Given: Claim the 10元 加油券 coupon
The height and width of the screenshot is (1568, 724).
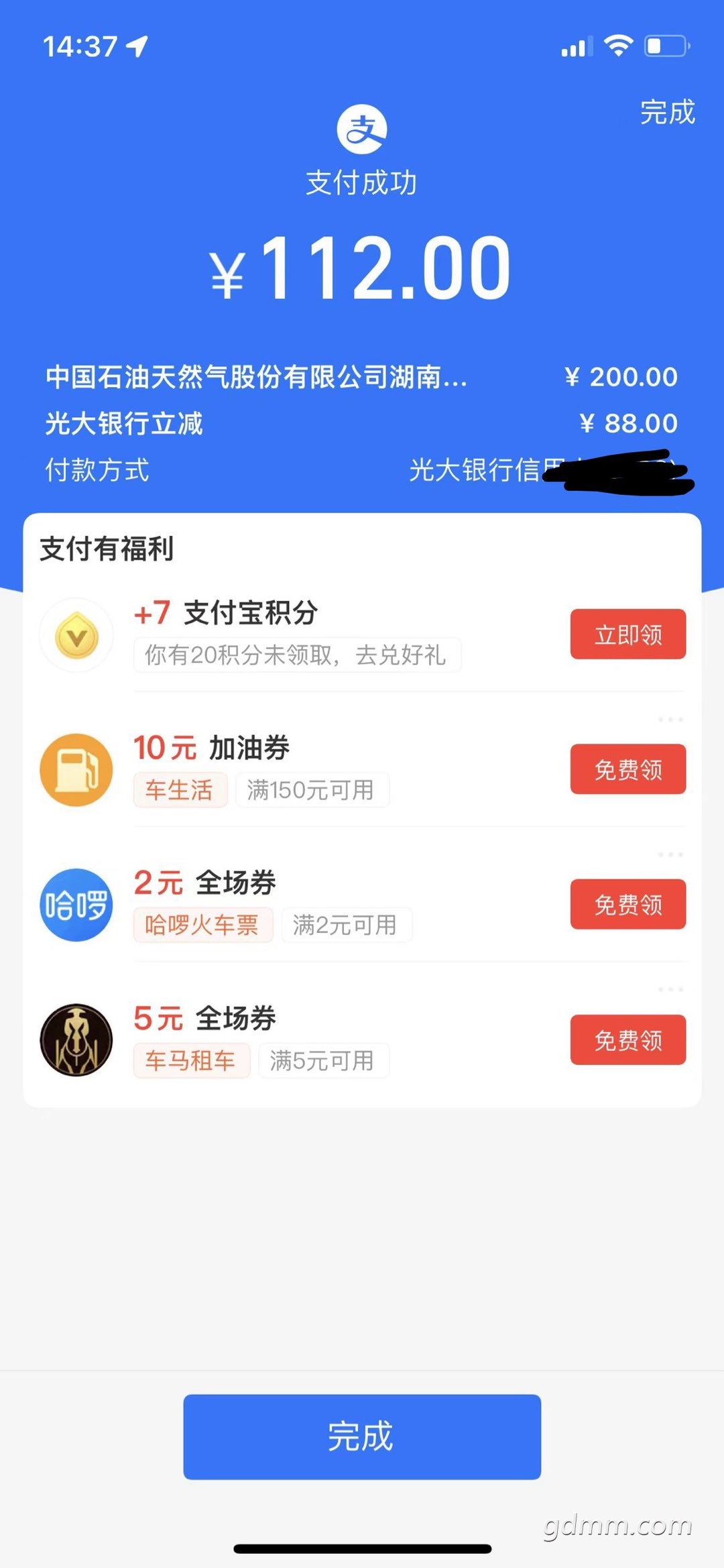Looking at the screenshot, I should pos(628,769).
